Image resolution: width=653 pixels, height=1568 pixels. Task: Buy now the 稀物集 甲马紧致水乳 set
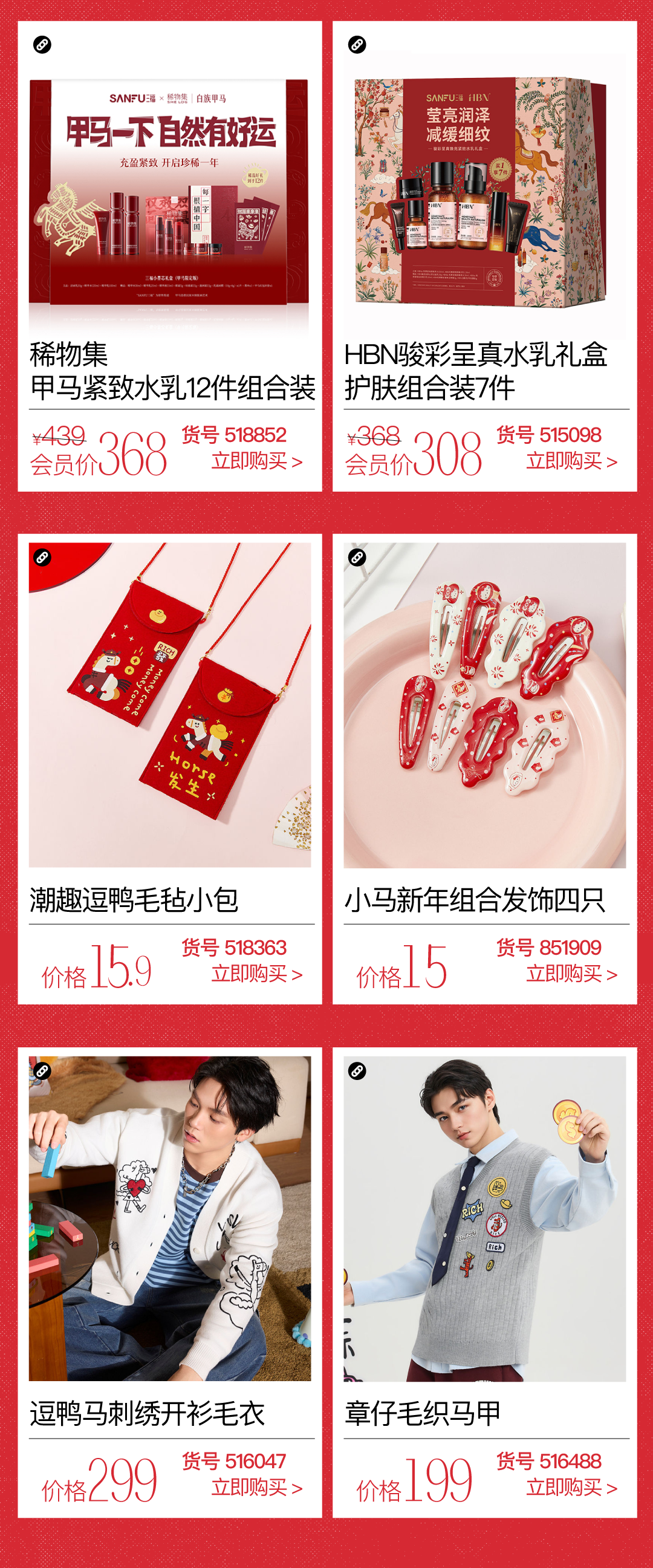(x=257, y=461)
